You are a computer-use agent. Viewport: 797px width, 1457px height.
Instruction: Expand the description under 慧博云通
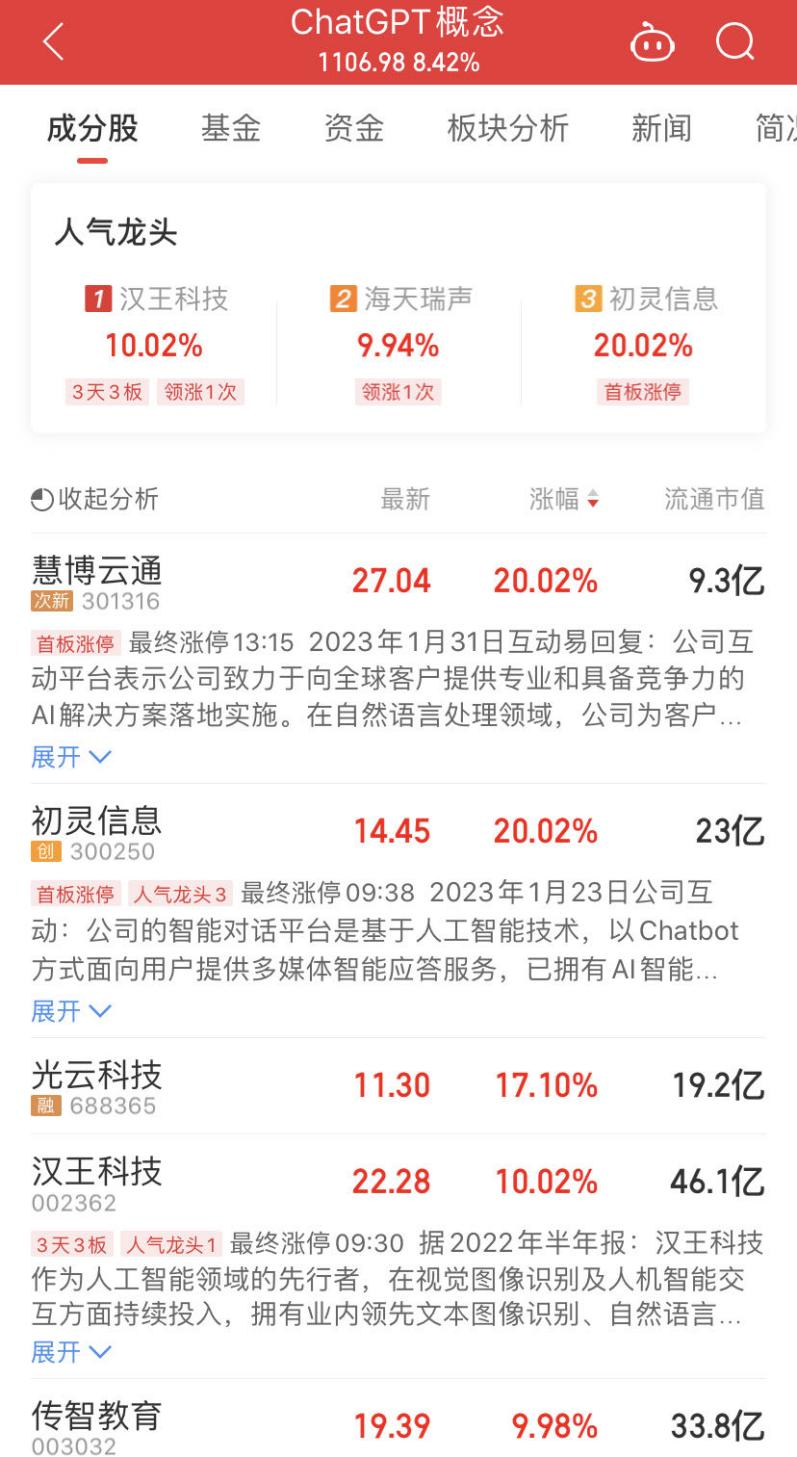[70, 757]
